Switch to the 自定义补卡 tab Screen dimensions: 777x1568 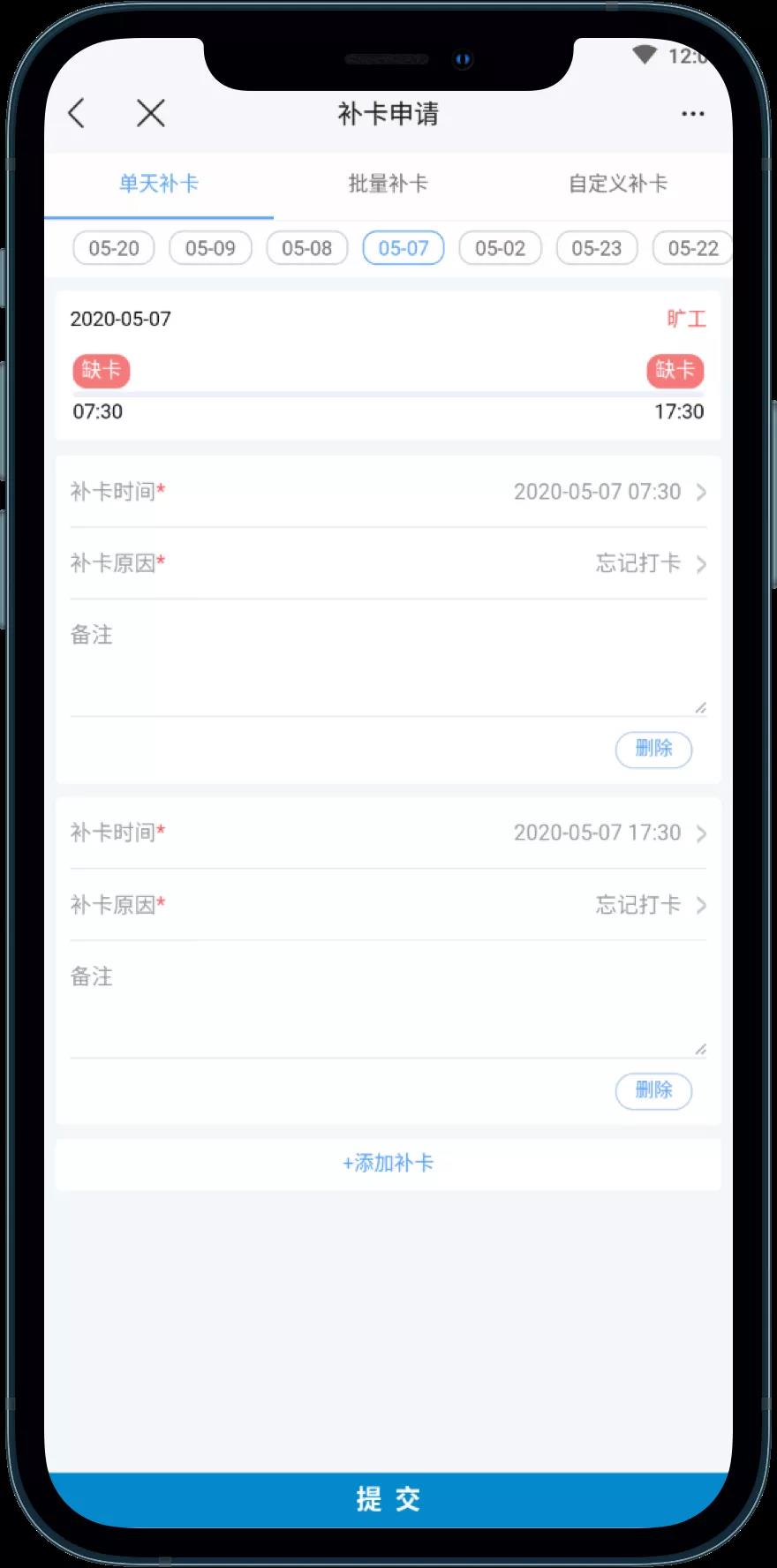pyautogui.click(x=618, y=184)
